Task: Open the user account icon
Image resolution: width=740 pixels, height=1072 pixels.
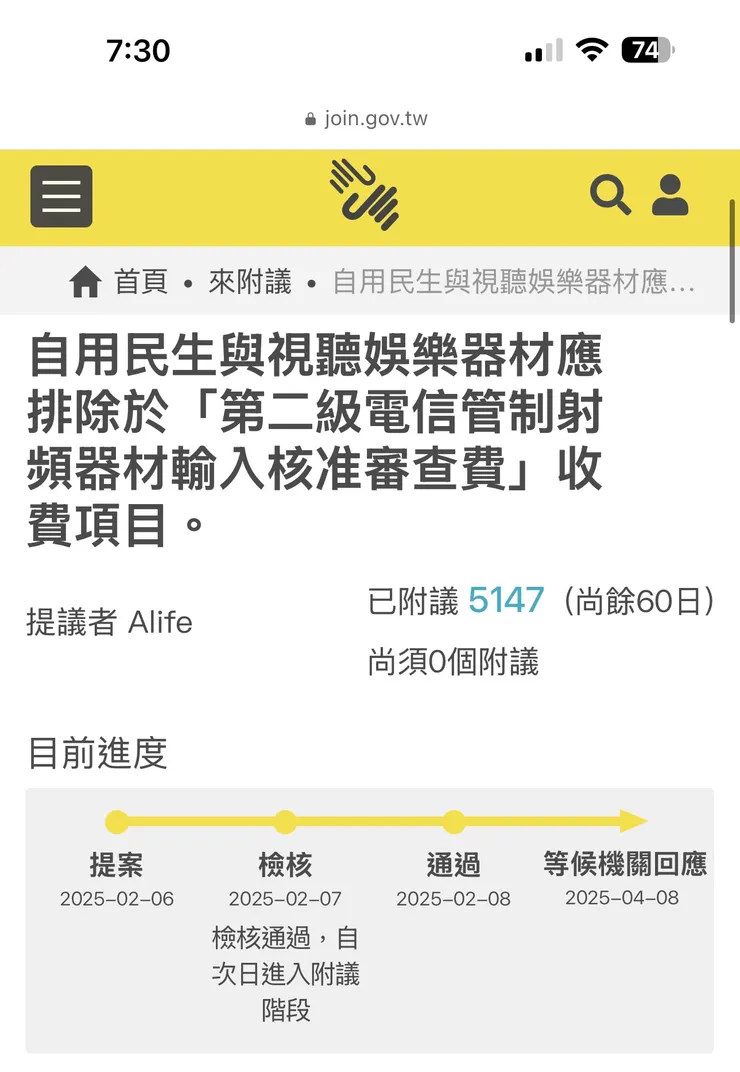Action: pos(670,195)
